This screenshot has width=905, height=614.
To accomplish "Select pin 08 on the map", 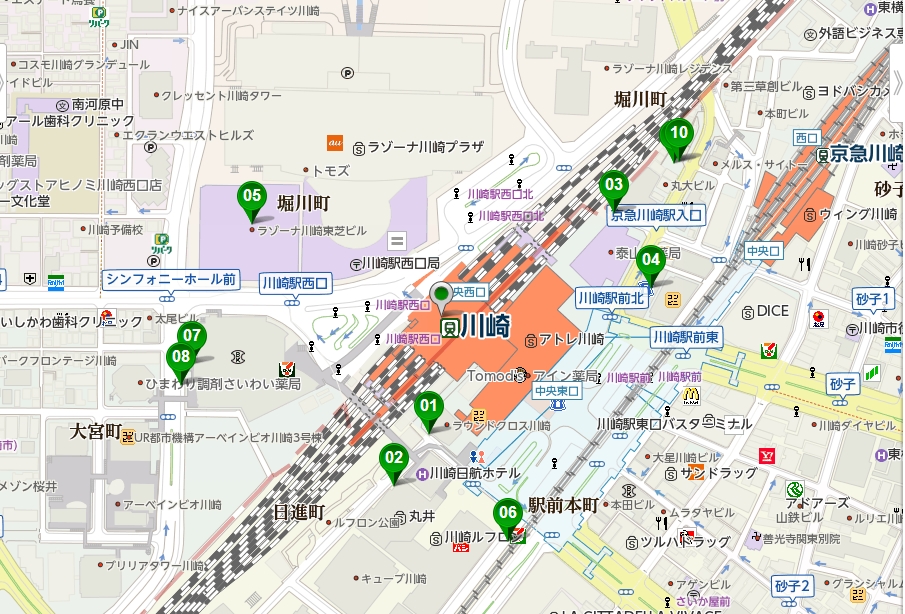I will [x=180, y=356].
